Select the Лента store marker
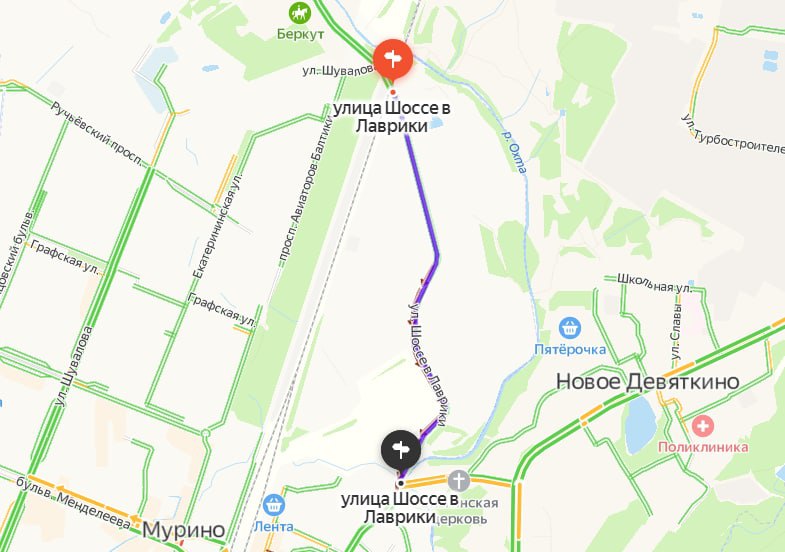The width and height of the screenshot is (785, 552). pyautogui.click(x=273, y=505)
